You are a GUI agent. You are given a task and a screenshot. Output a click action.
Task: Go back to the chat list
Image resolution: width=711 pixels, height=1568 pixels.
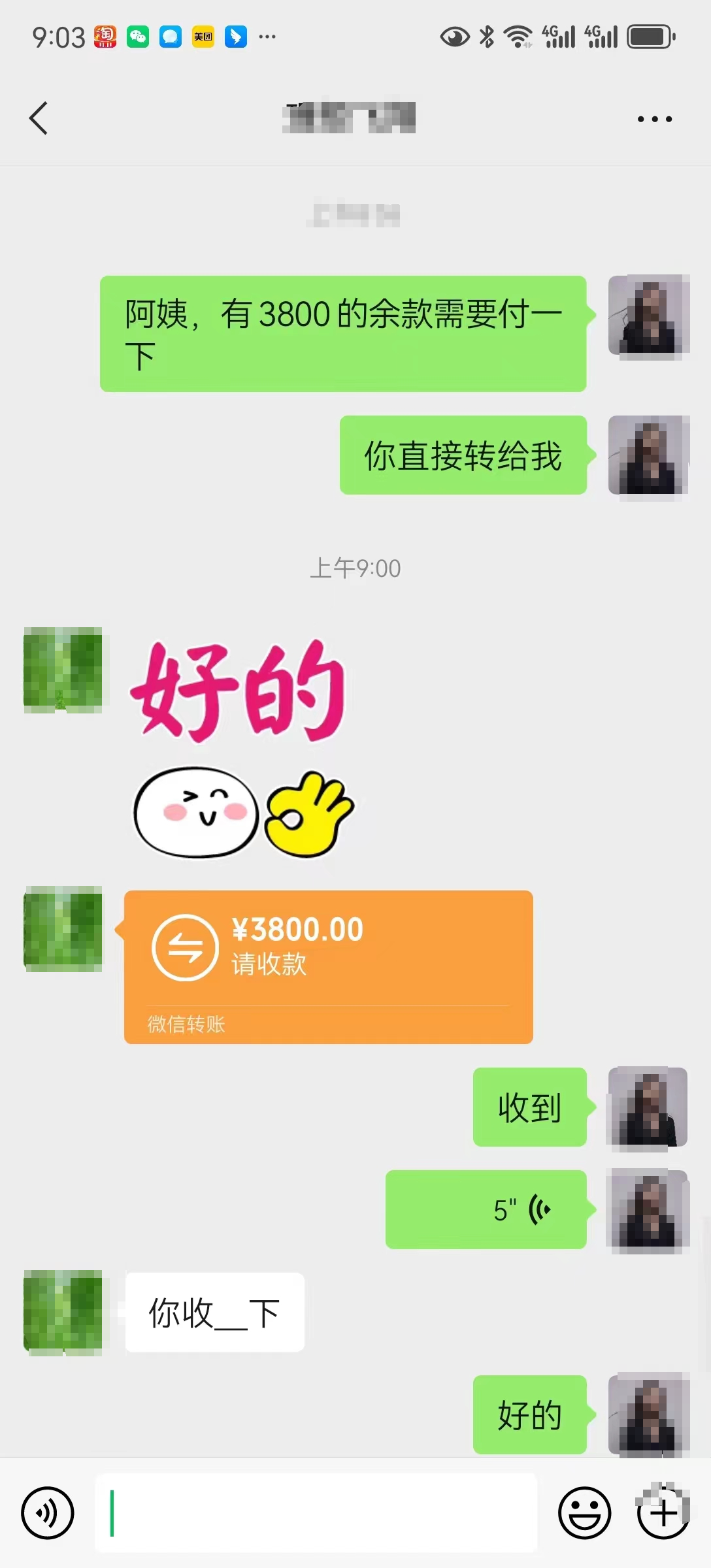pyautogui.click(x=39, y=118)
